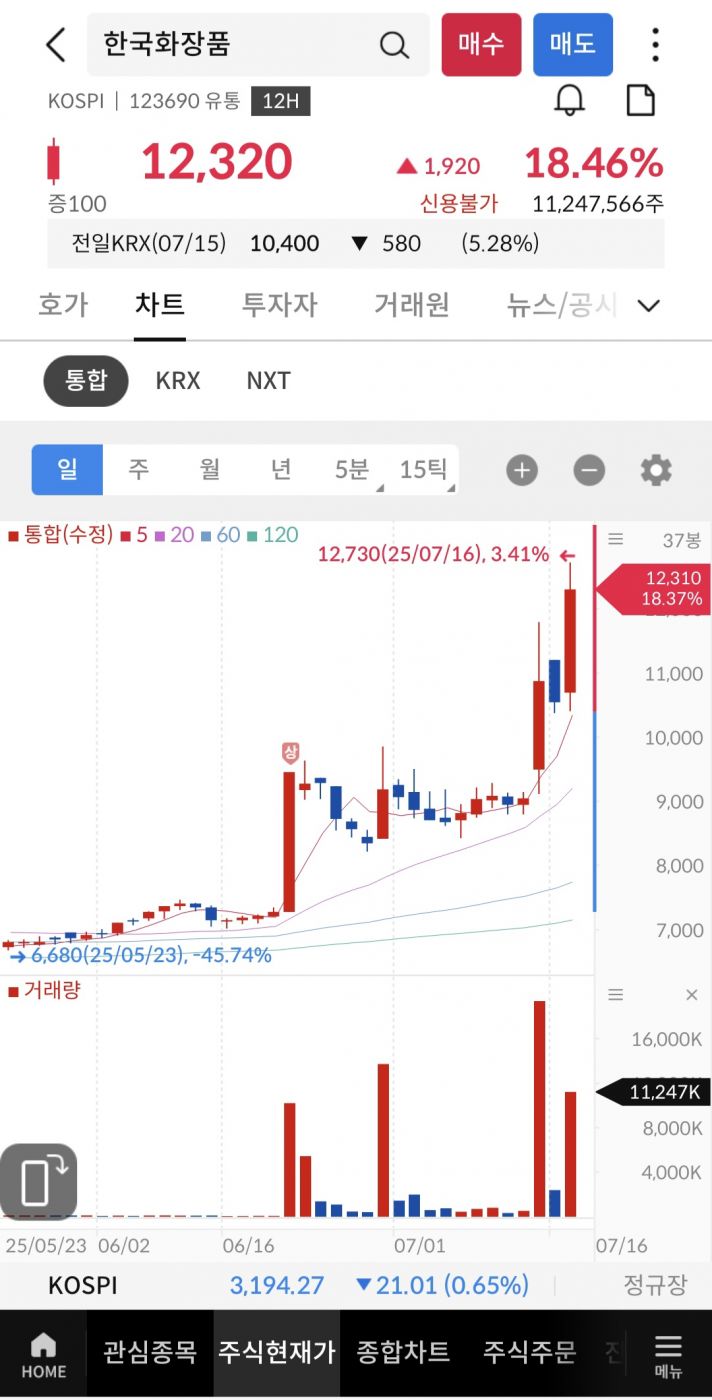
Task: Switch to the 투자자 tab
Action: click(x=279, y=304)
